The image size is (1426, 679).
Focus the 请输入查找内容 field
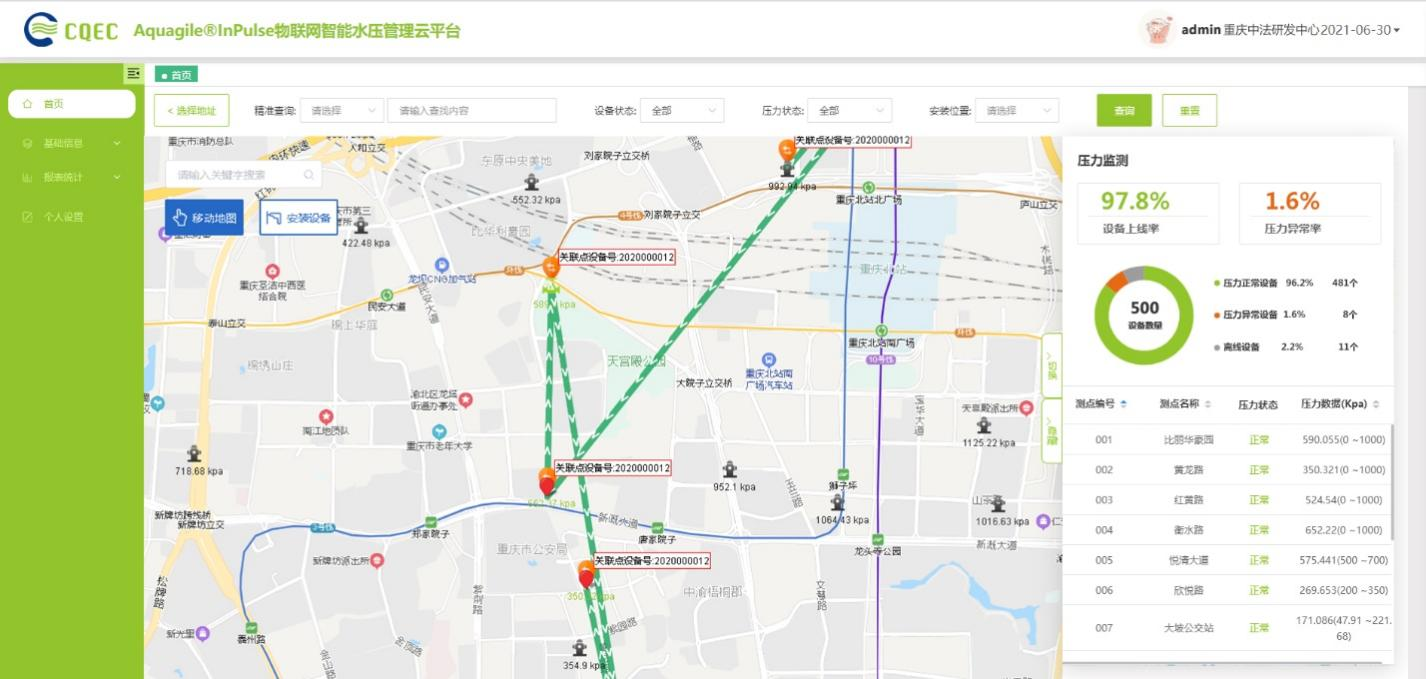pyautogui.click(x=471, y=110)
